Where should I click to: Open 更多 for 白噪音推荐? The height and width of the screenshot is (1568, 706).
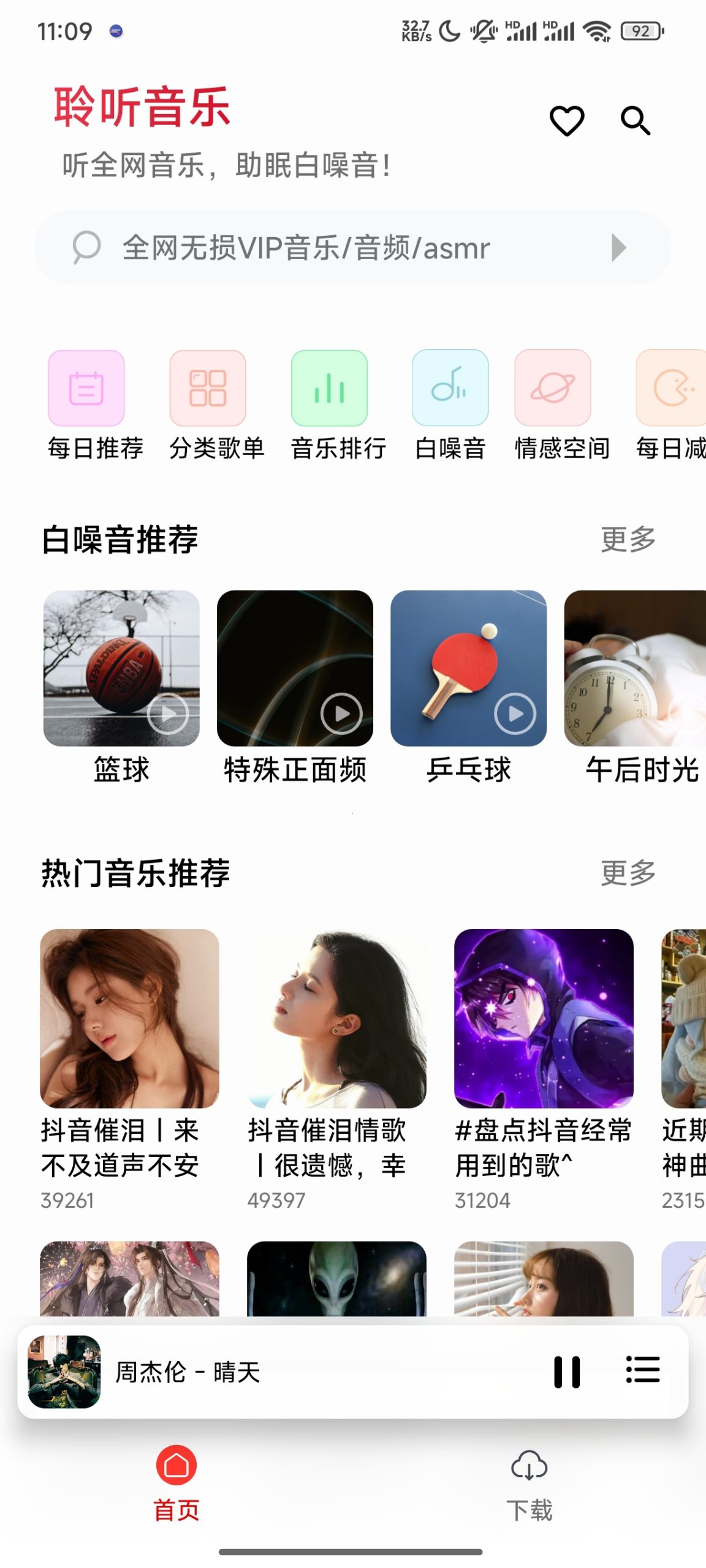(x=627, y=540)
